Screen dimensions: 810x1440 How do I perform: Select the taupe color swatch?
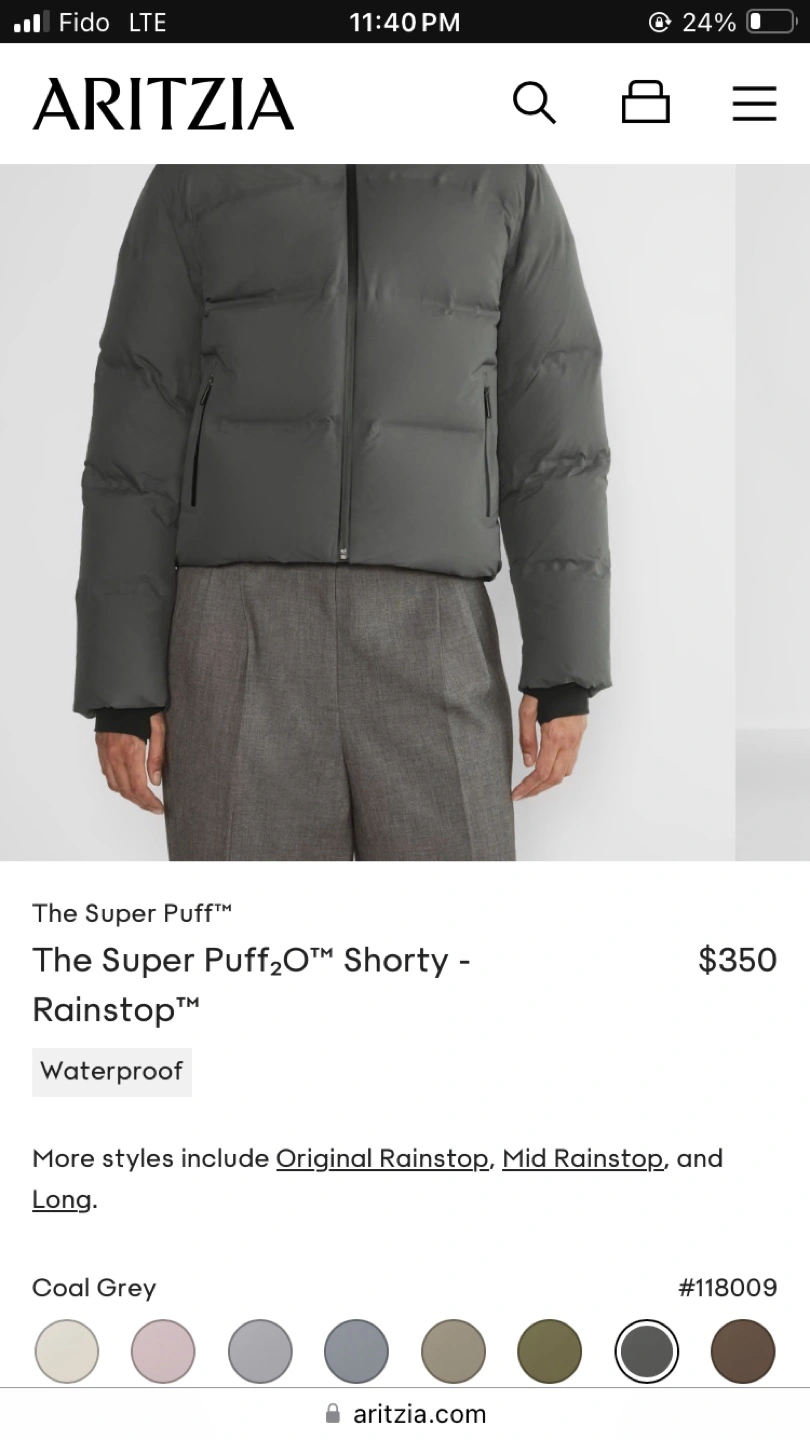coord(453,1351)
